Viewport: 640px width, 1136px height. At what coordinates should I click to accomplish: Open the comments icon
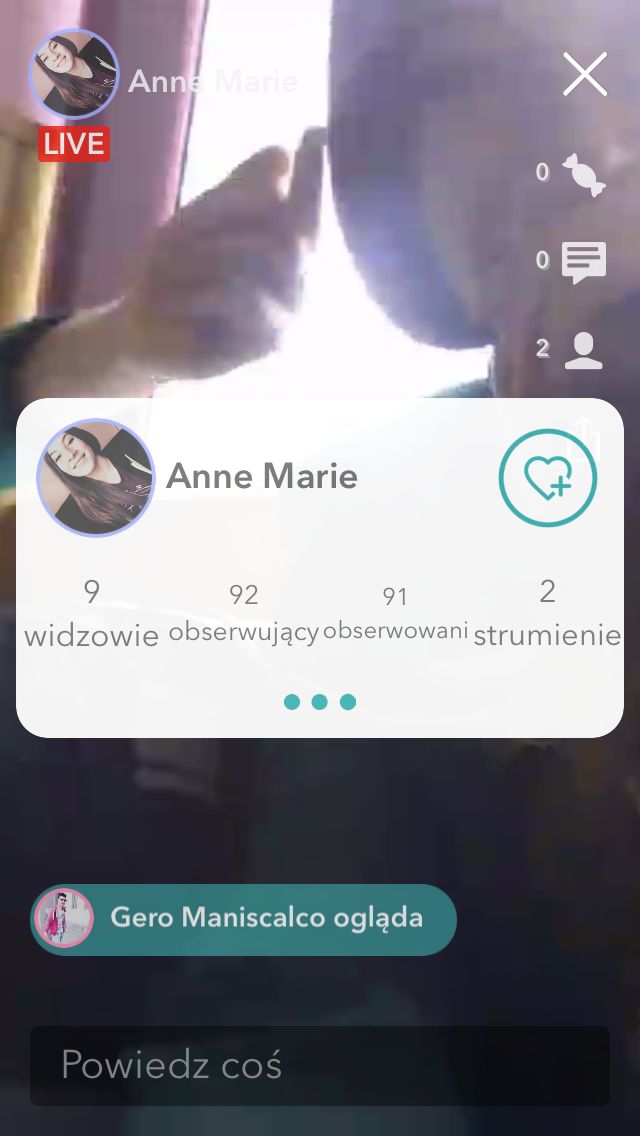point(584,262)
